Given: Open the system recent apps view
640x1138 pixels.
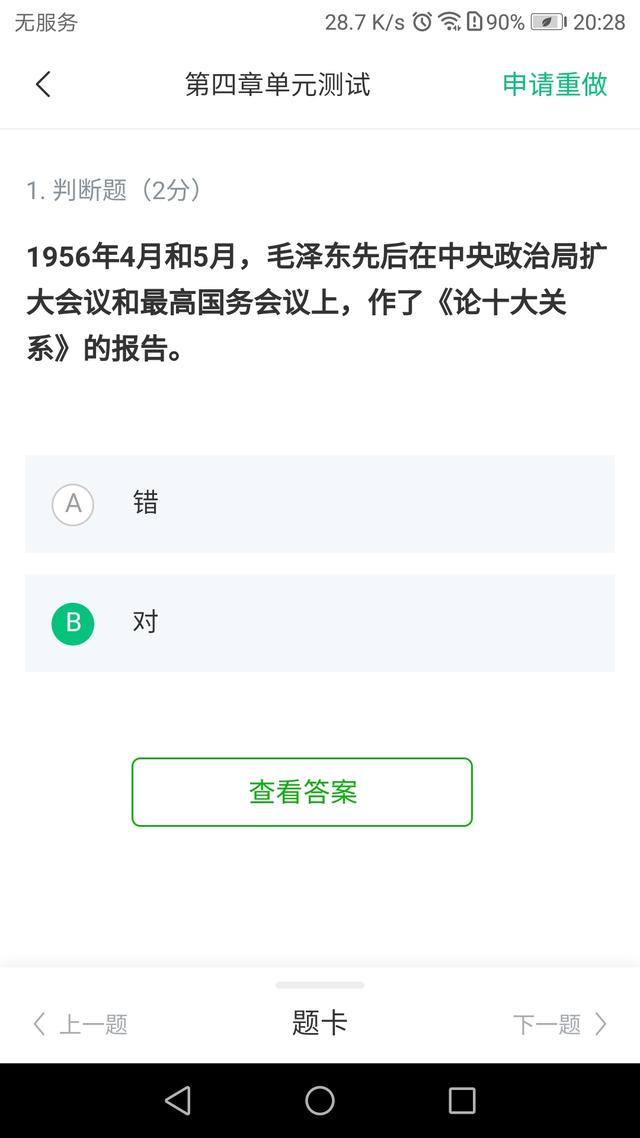Looking at the screenshot, I should [461, 1100].
